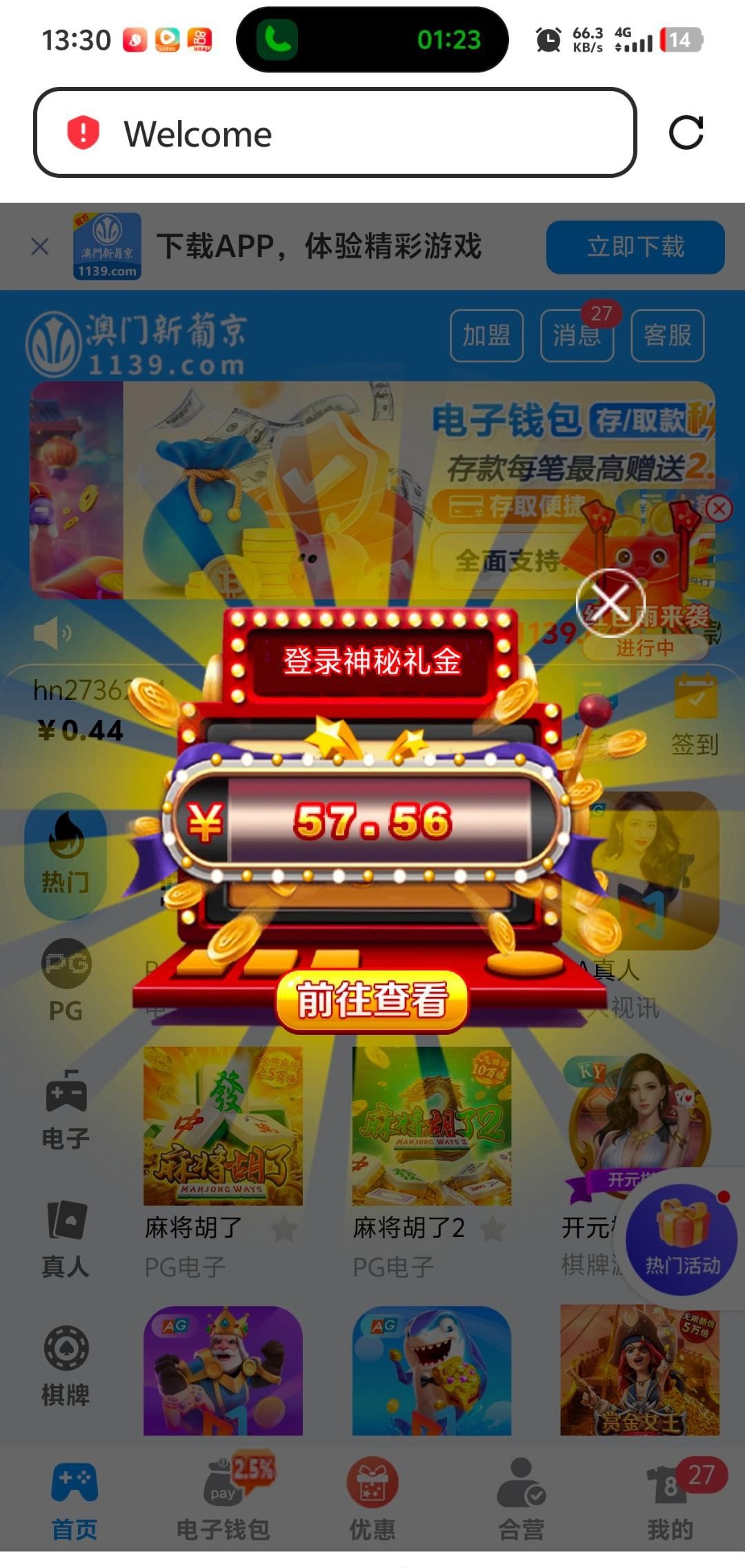This screenshot has height=1568, width=745.
Task: Open the 麻将胡了2 game
Action: 431,1127
